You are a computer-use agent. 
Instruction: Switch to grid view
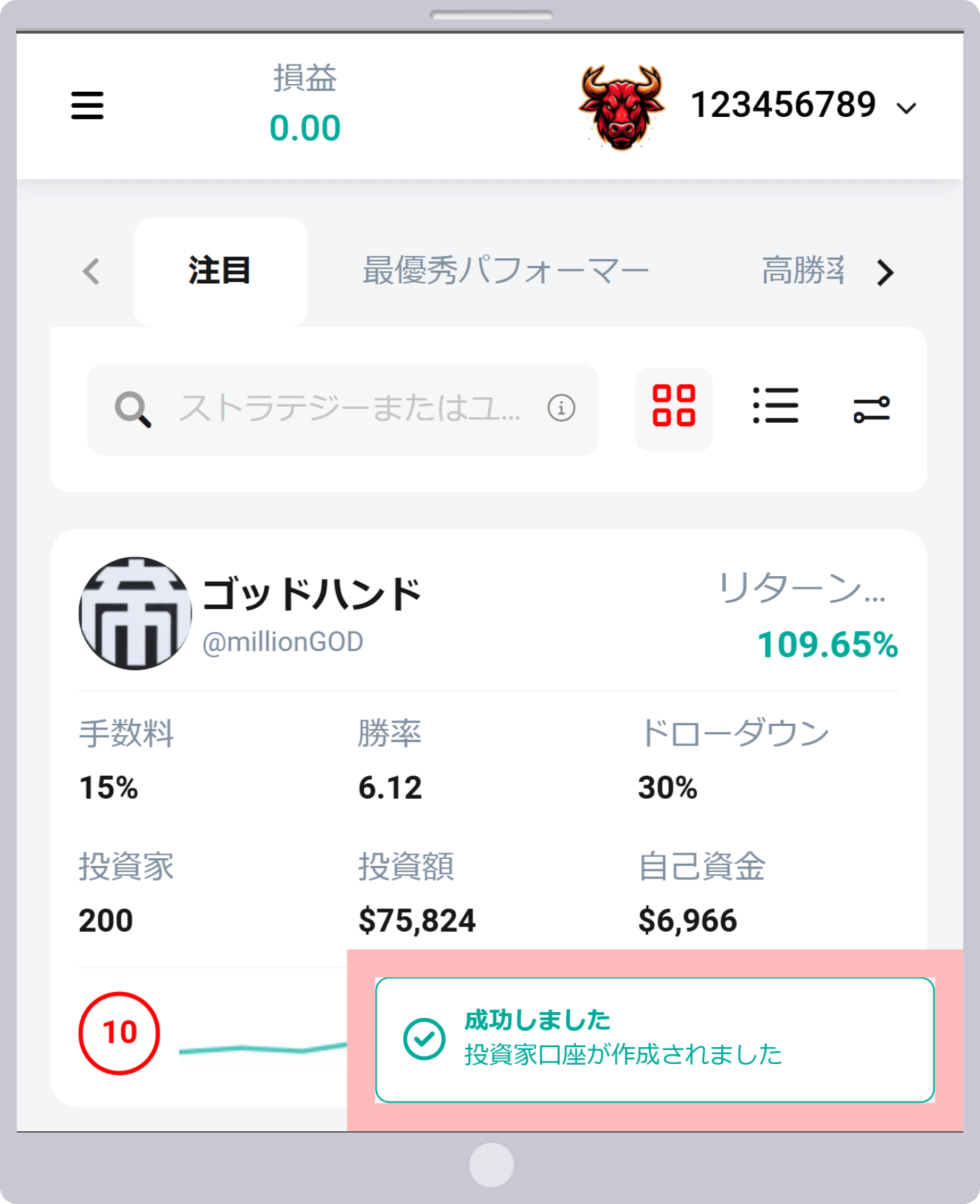coord(673,406)
